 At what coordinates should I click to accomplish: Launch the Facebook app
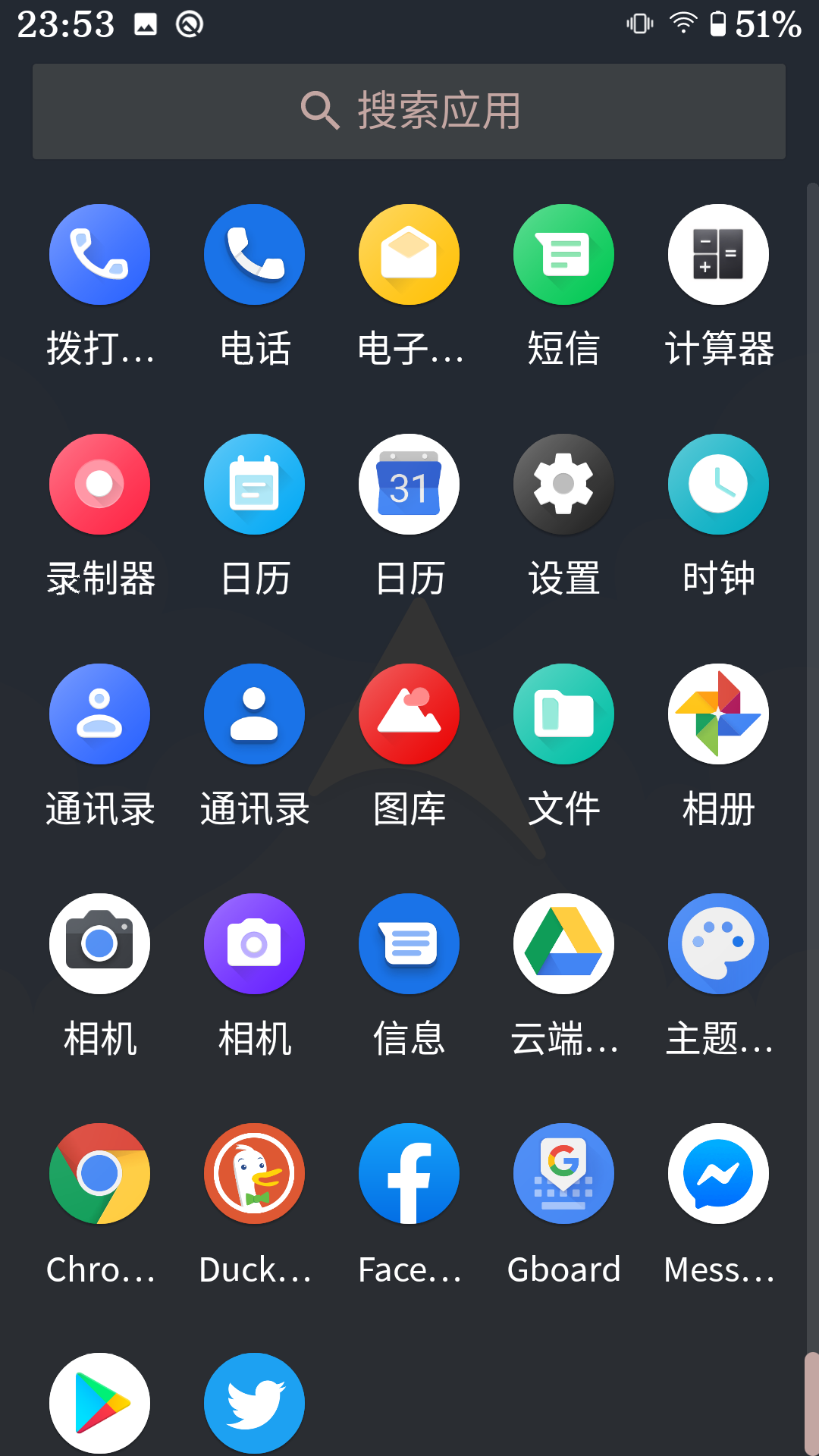coord(409,1174)
